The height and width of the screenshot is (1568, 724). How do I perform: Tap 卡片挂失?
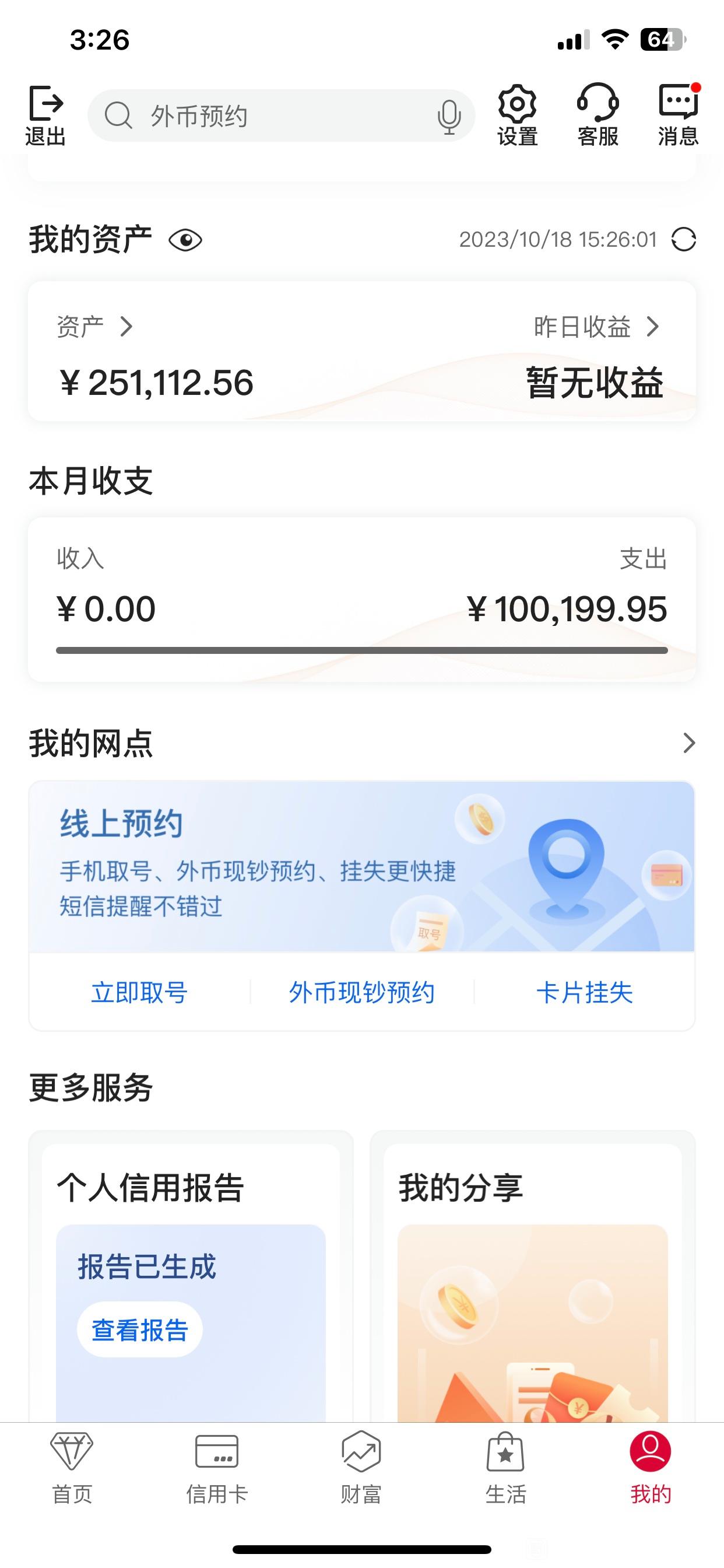pos(585,992)
